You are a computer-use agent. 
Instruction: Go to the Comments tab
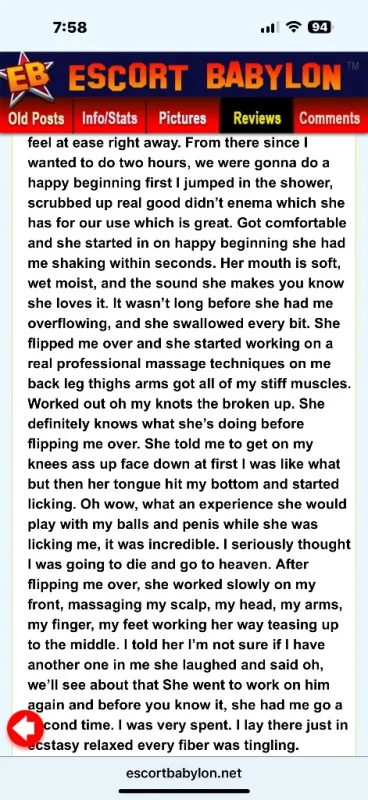(x=330, y=118)
